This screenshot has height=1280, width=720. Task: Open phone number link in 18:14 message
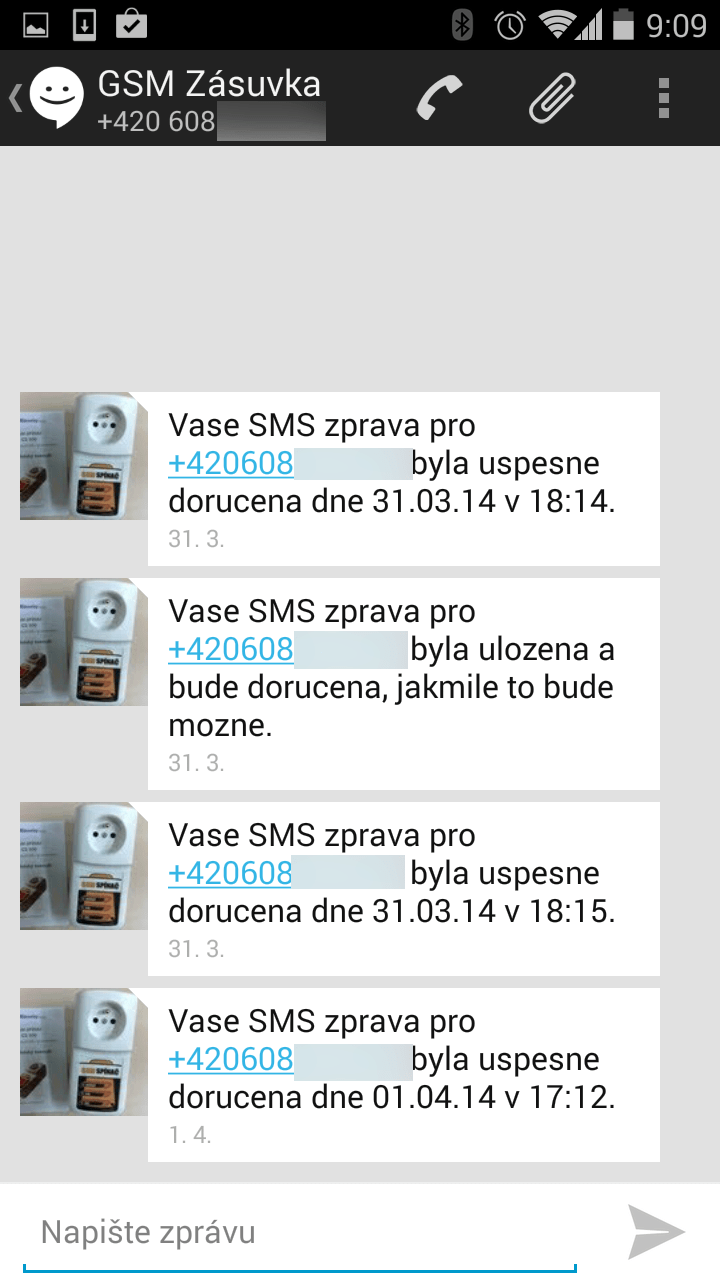[x=290, y=464]
